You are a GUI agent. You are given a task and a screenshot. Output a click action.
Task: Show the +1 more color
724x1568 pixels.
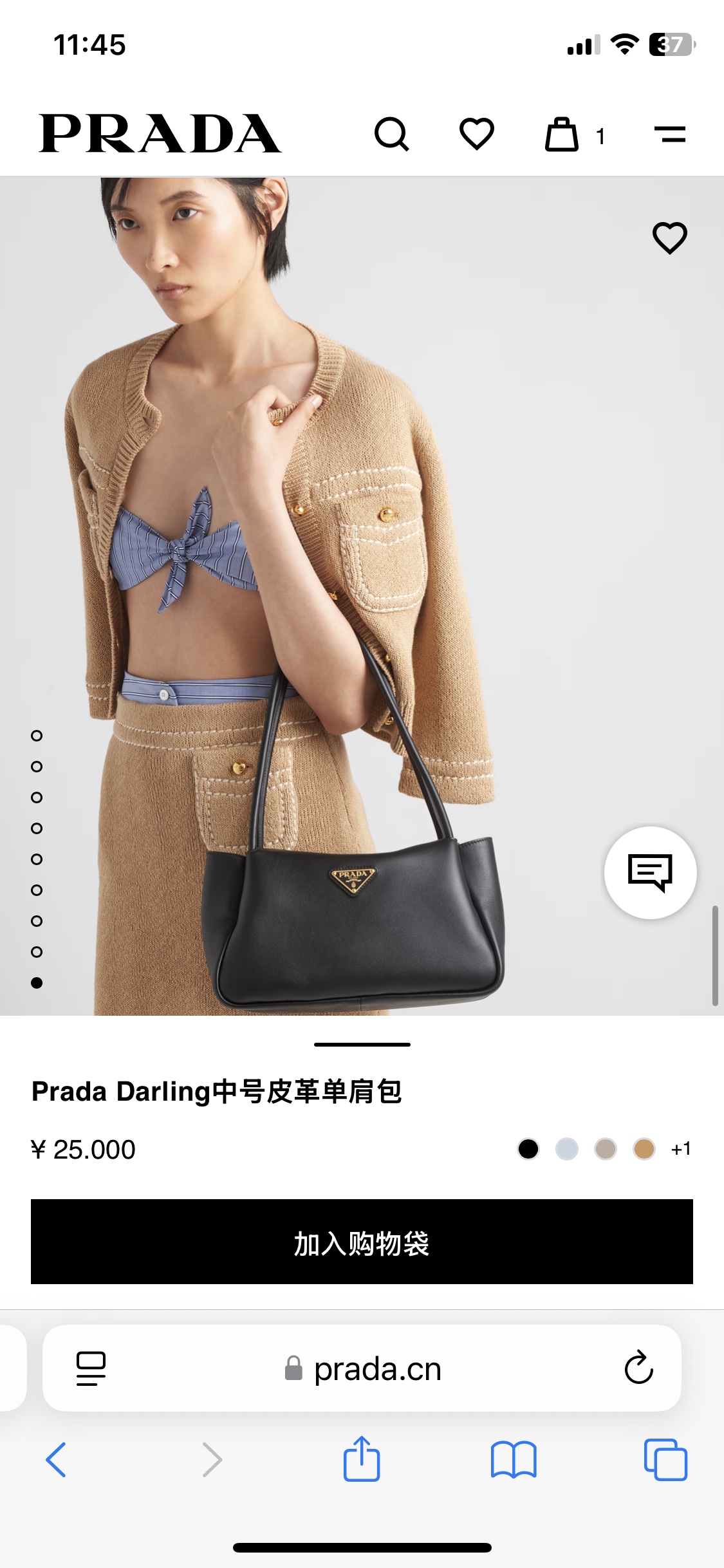point(680,1149)
